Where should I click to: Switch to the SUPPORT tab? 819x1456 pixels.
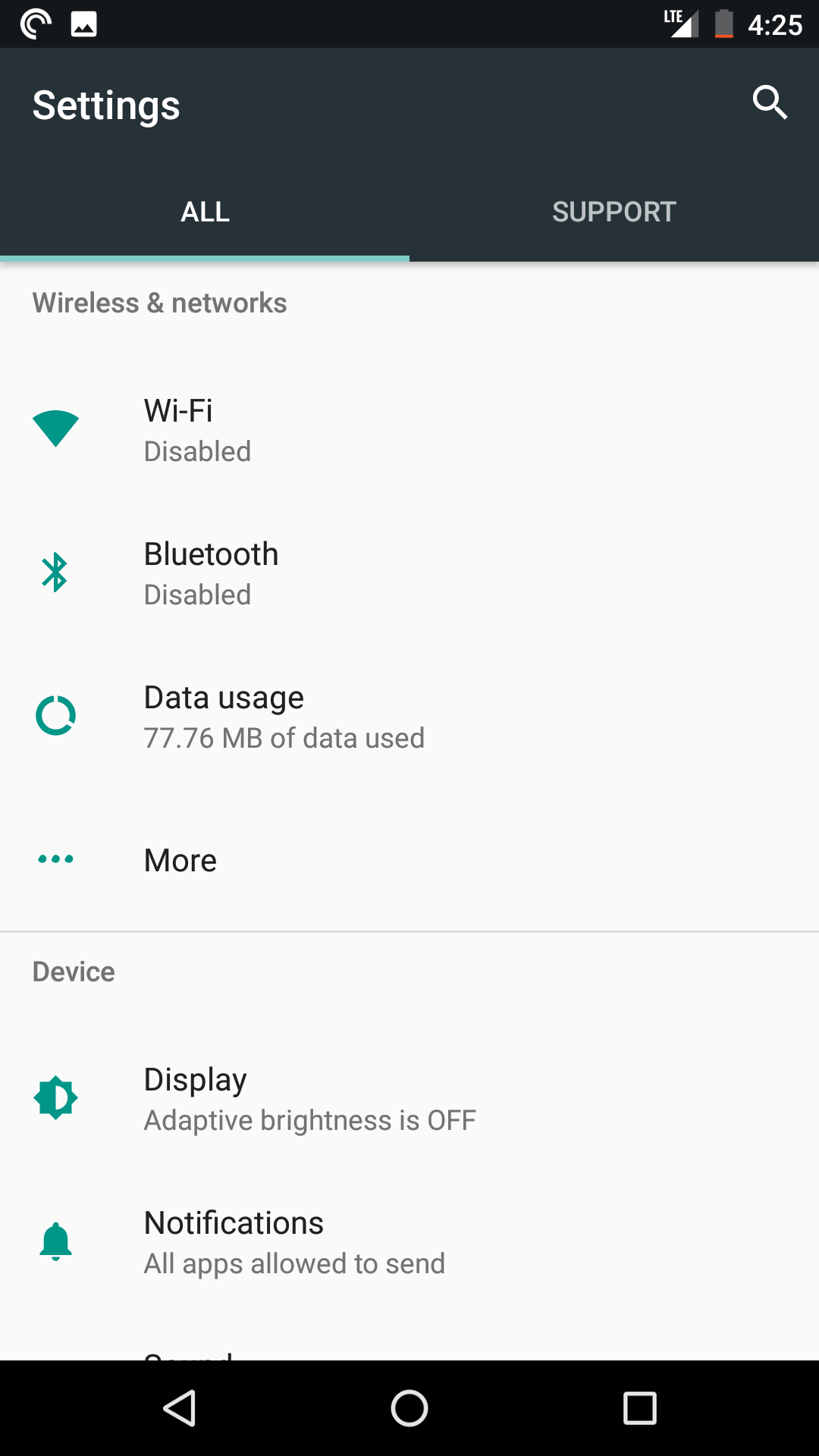coord(614,212)
